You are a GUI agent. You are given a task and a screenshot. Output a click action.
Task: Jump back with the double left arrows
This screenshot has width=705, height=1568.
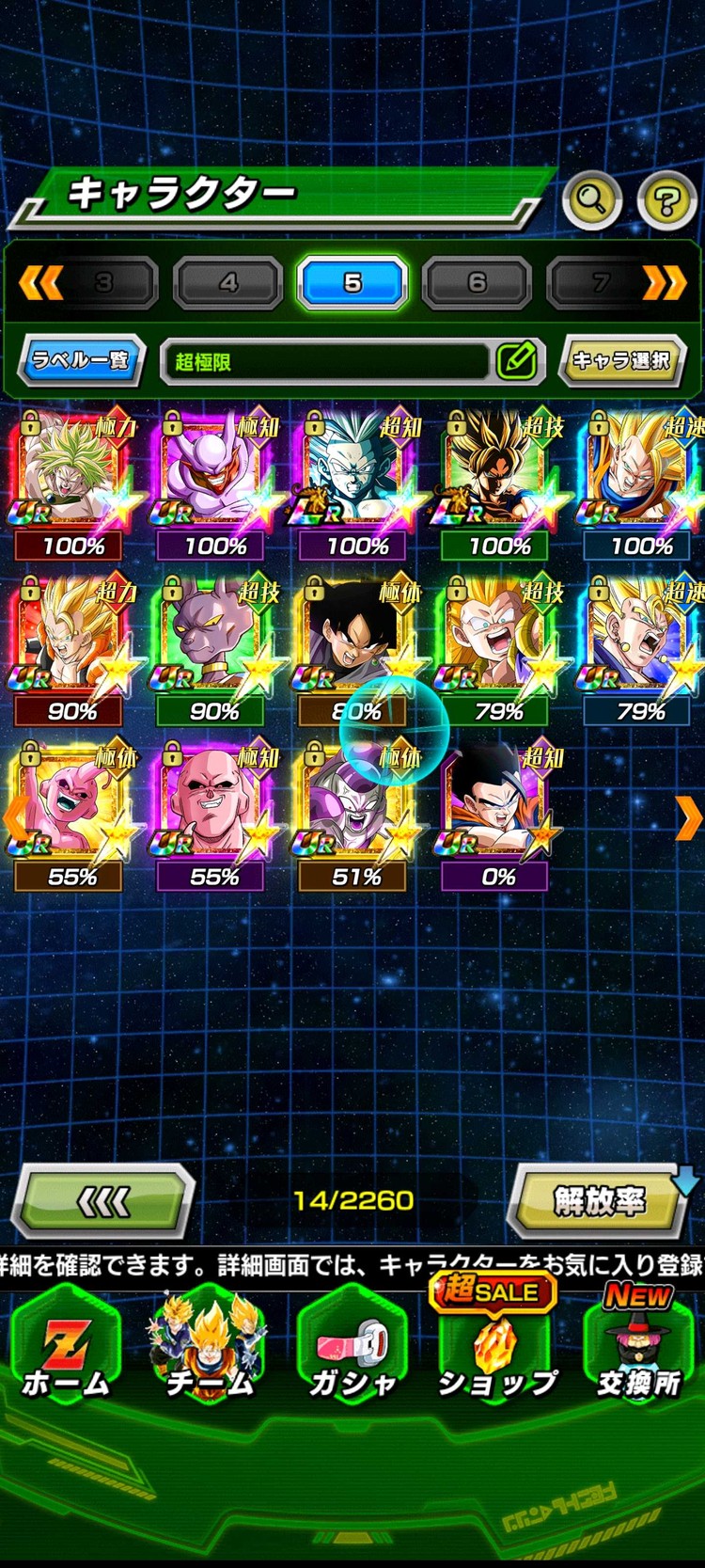[x=40, y=282]
